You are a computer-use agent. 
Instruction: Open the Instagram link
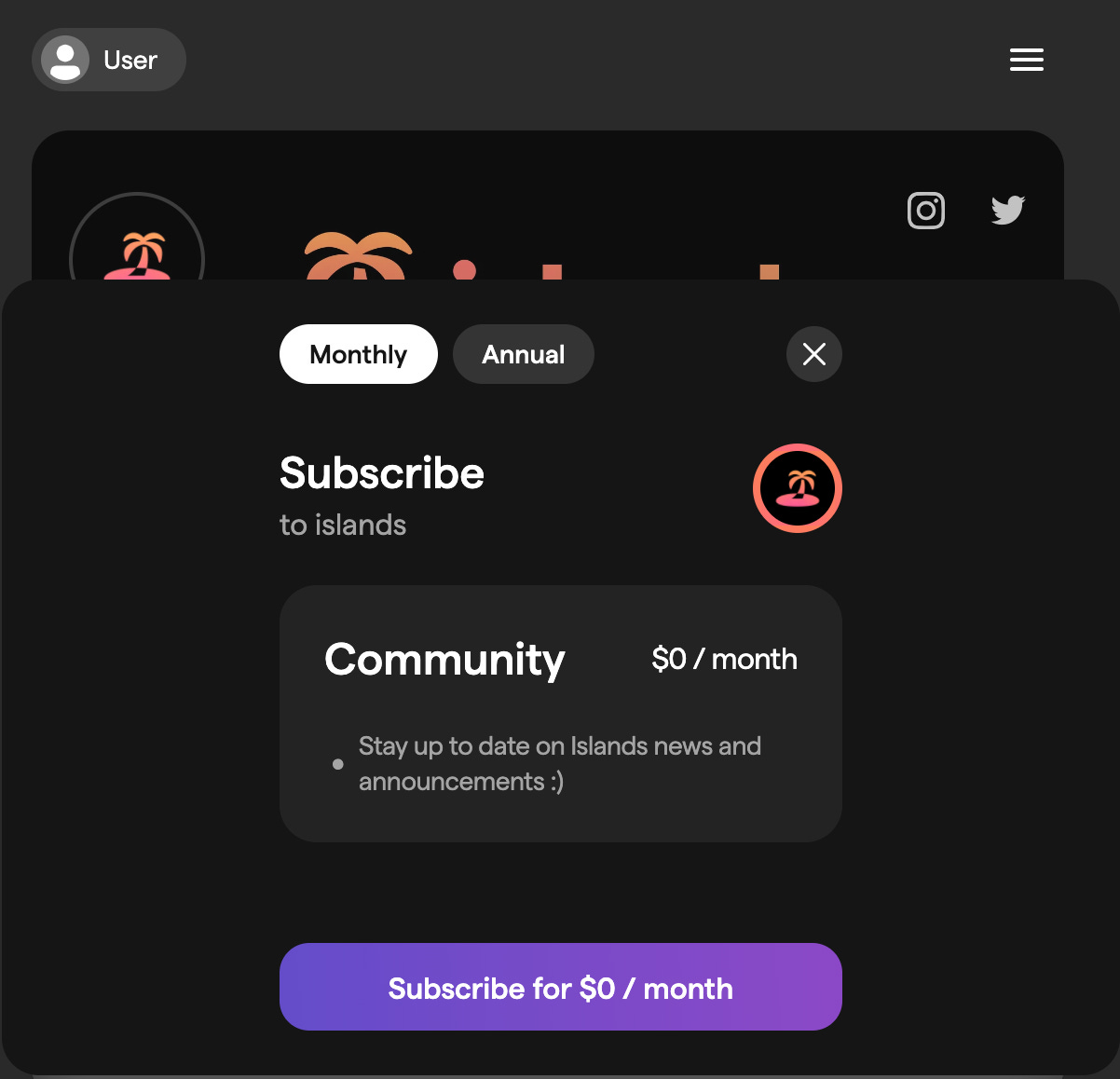(925, 211)
